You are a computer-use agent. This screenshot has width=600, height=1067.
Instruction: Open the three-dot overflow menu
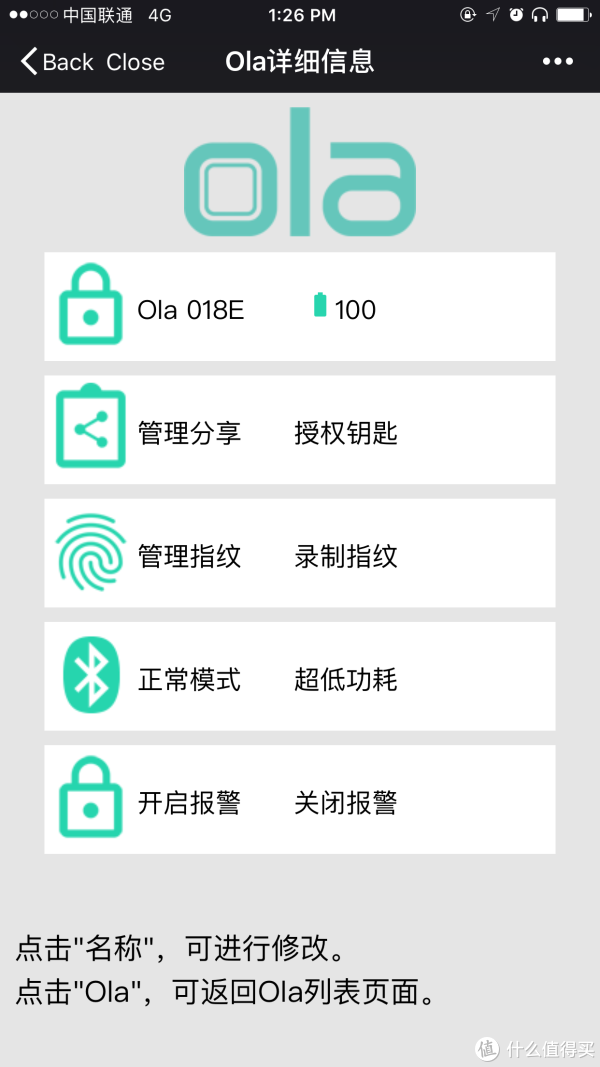coord(558,62)
